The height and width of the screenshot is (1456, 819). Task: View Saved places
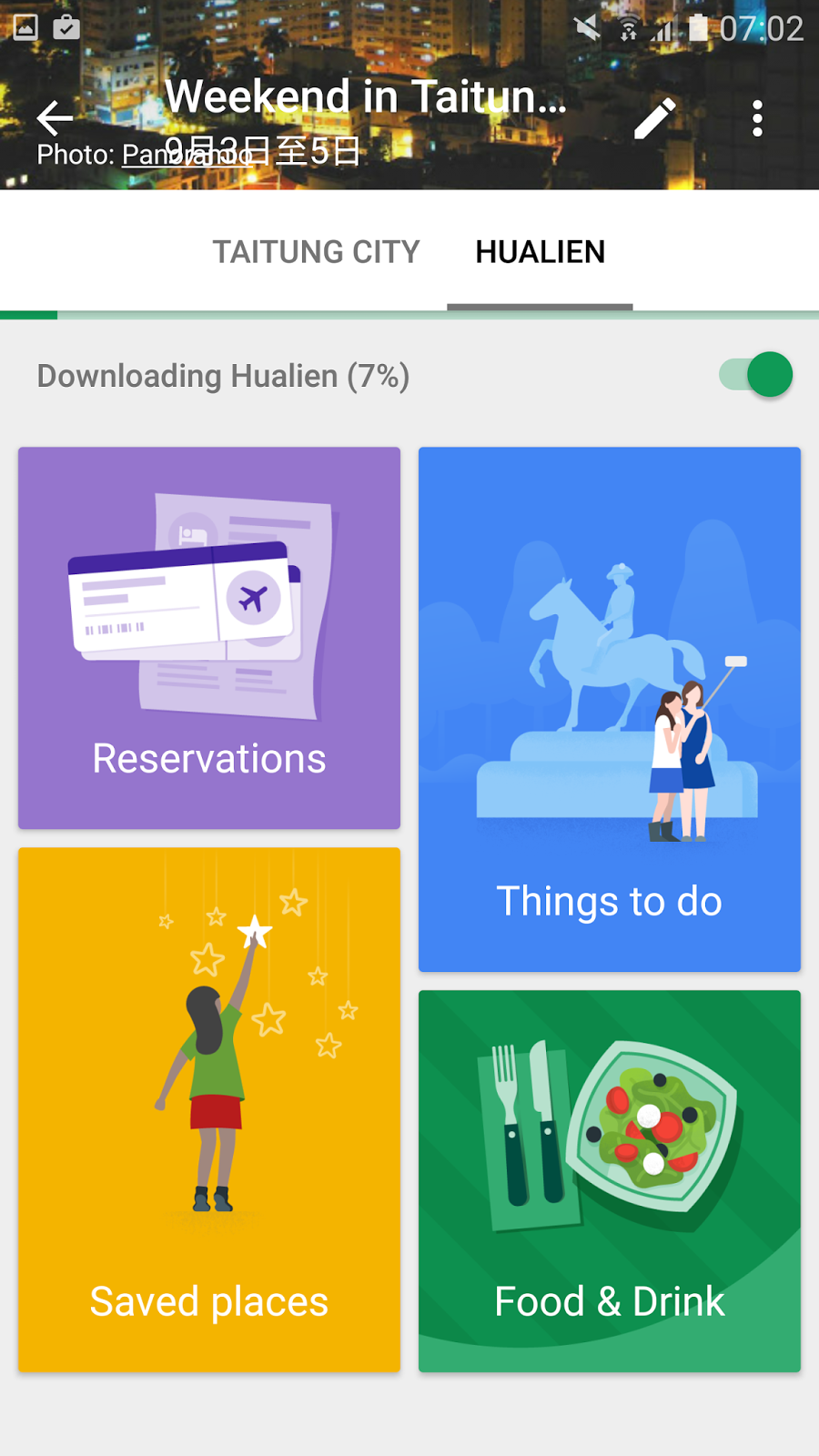(209, 1110)
